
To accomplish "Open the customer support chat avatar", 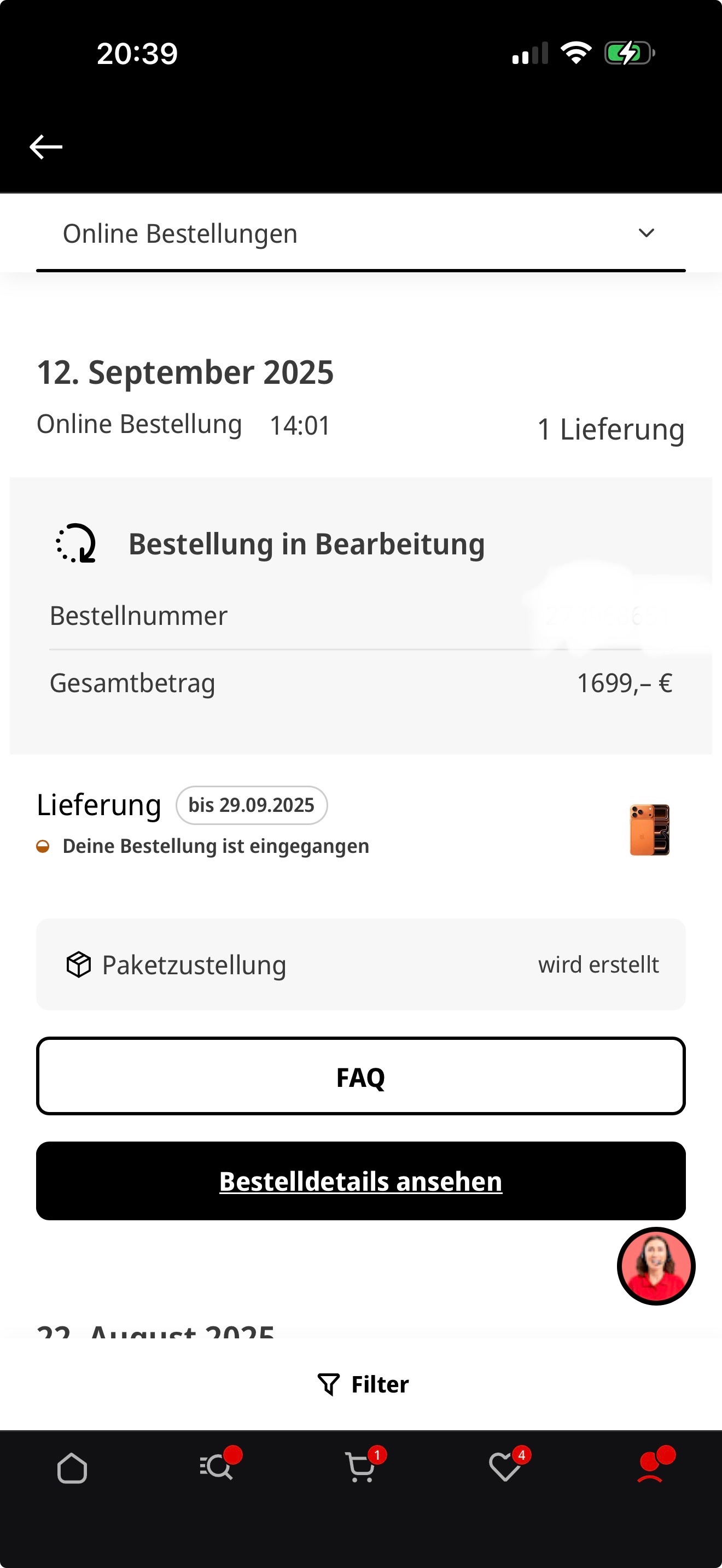I will (x=656, y=1267).
